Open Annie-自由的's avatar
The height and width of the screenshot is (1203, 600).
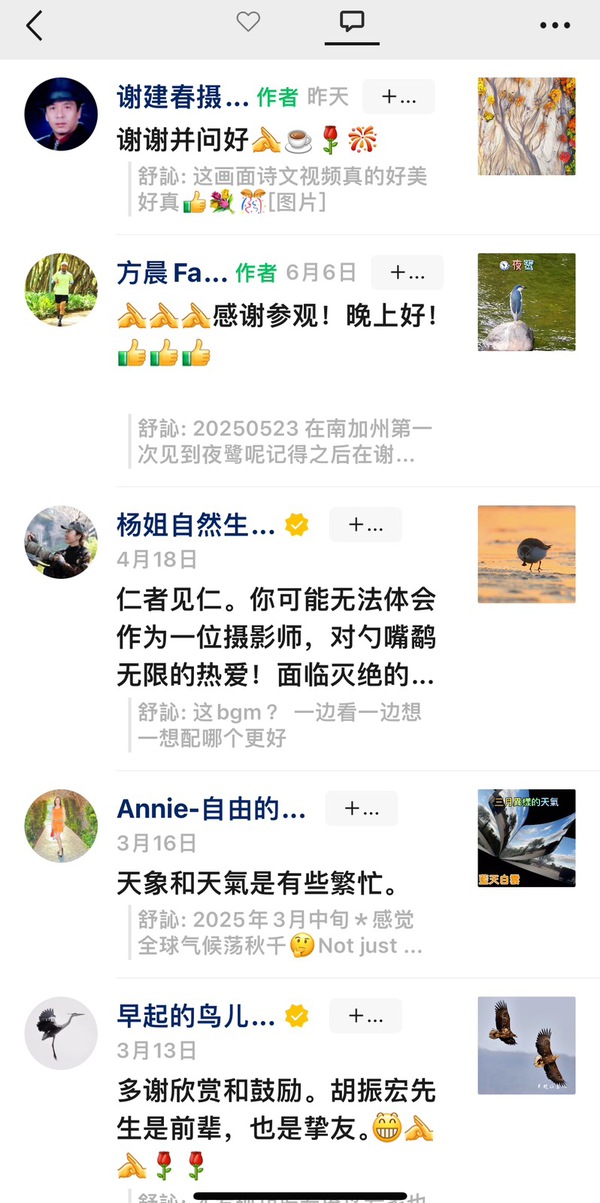pyautogui.click(x=60, y=826)
